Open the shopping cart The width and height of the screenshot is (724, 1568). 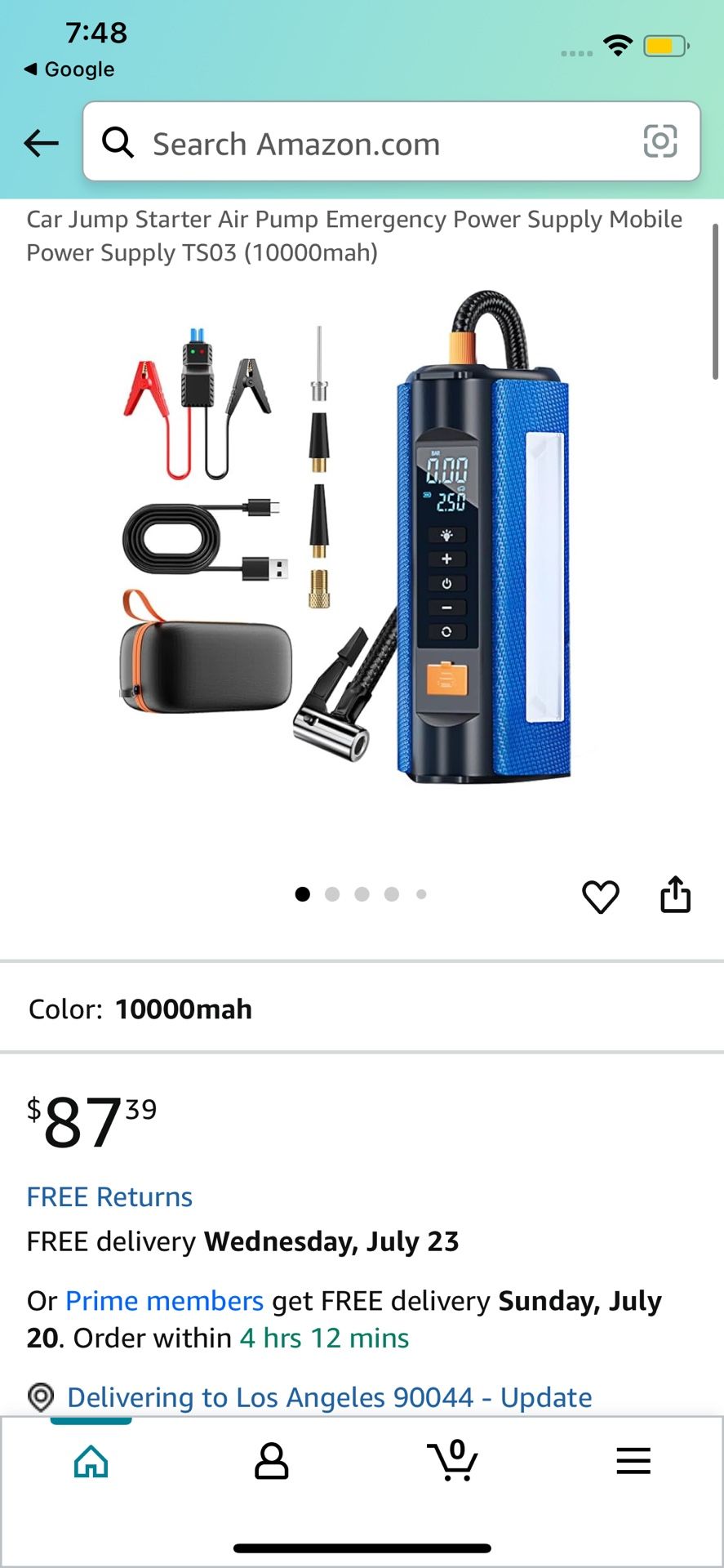tap(452, 1461)
